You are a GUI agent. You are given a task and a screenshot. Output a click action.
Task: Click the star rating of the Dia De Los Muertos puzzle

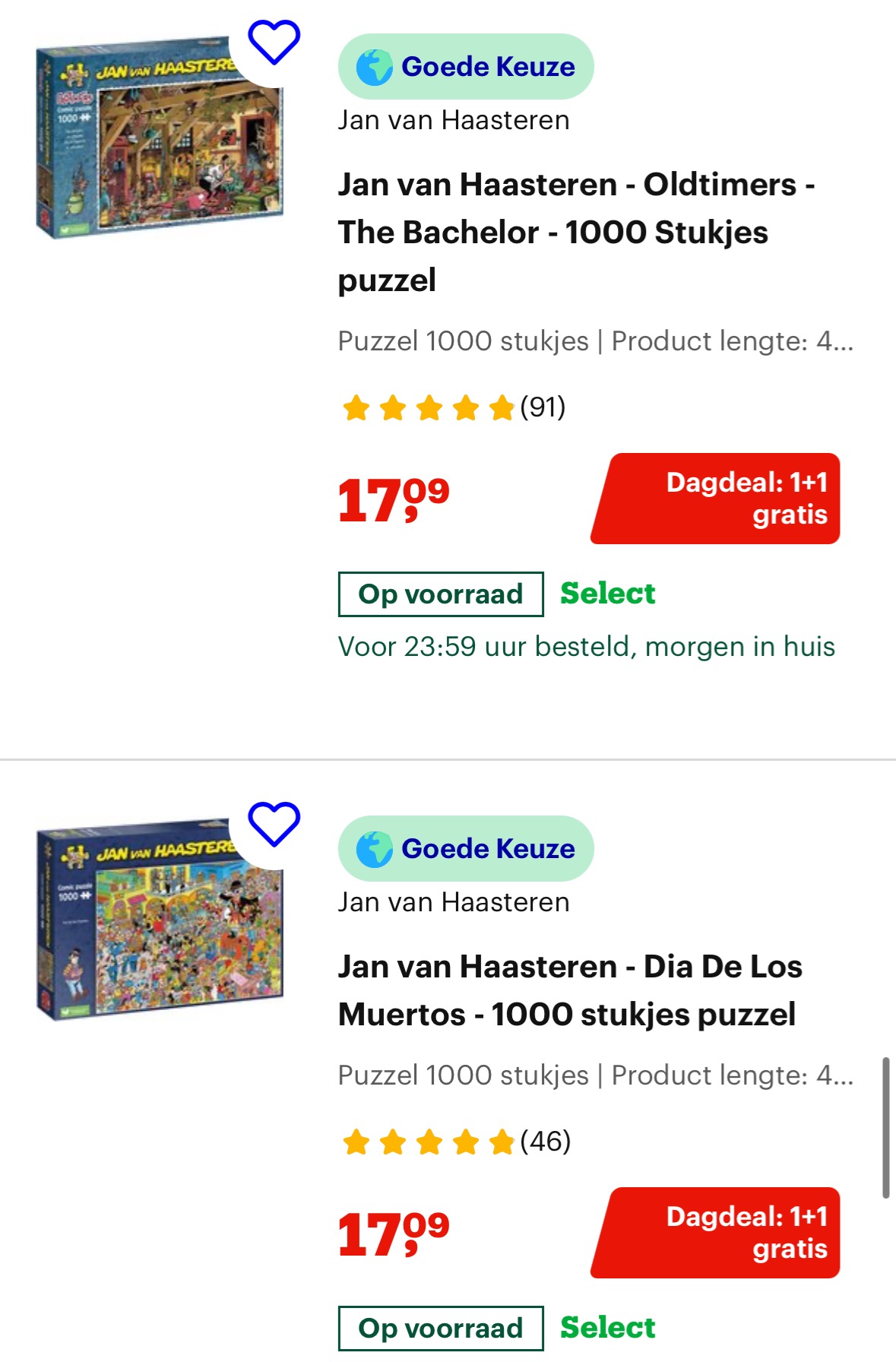click(x=429, y=1142)
